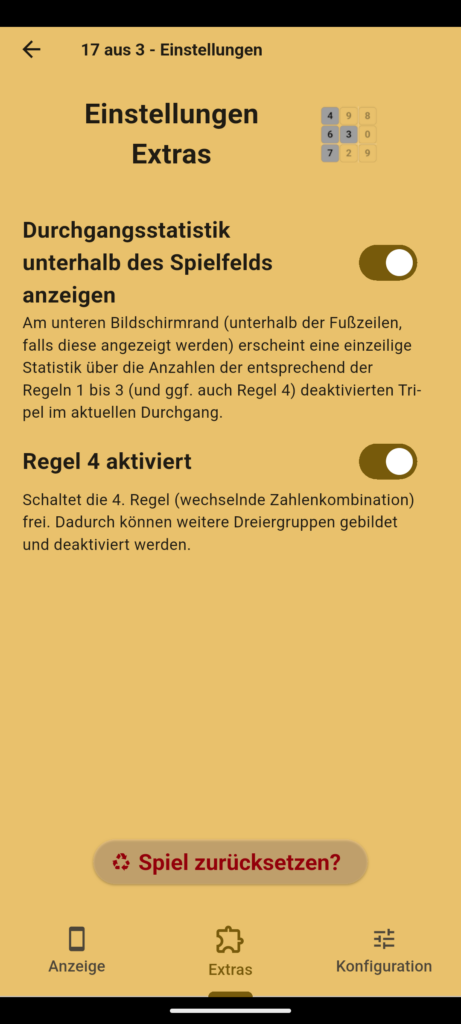Go back using the arrow in the app bar
This screenshot has height=1024, width=461.
(x=31, y=50)
